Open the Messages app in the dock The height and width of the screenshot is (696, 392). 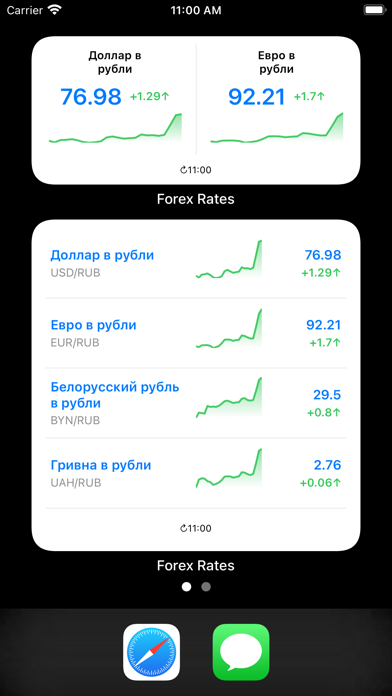241,652
